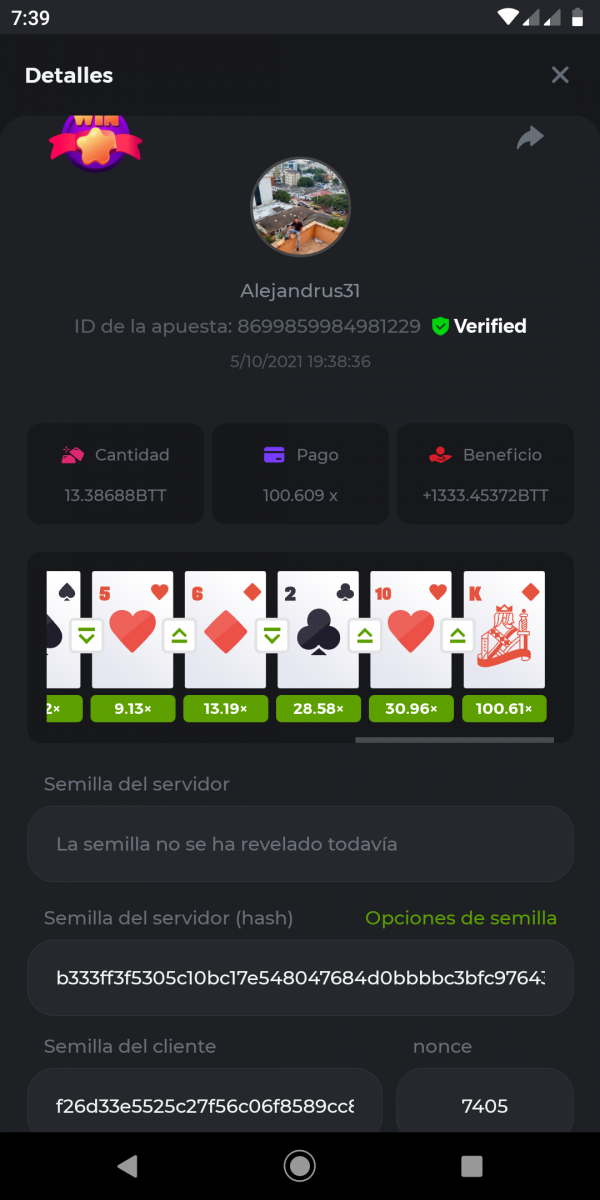Tap the nonce field showing 7405
The height and width of the screenshot is (1200, 600).
click(x=485, y=1104)
